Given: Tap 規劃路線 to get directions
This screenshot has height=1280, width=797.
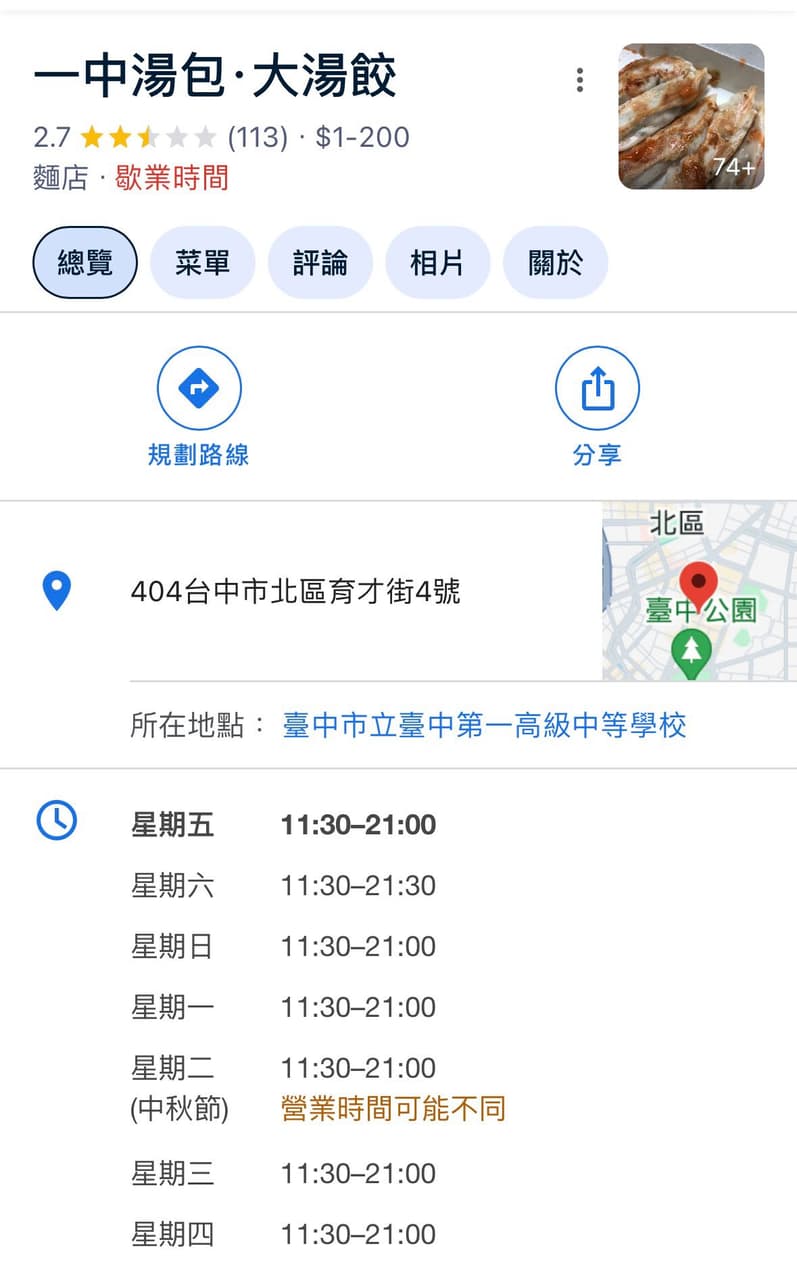Looking at the screenshot, I should [x=199, y=407].
